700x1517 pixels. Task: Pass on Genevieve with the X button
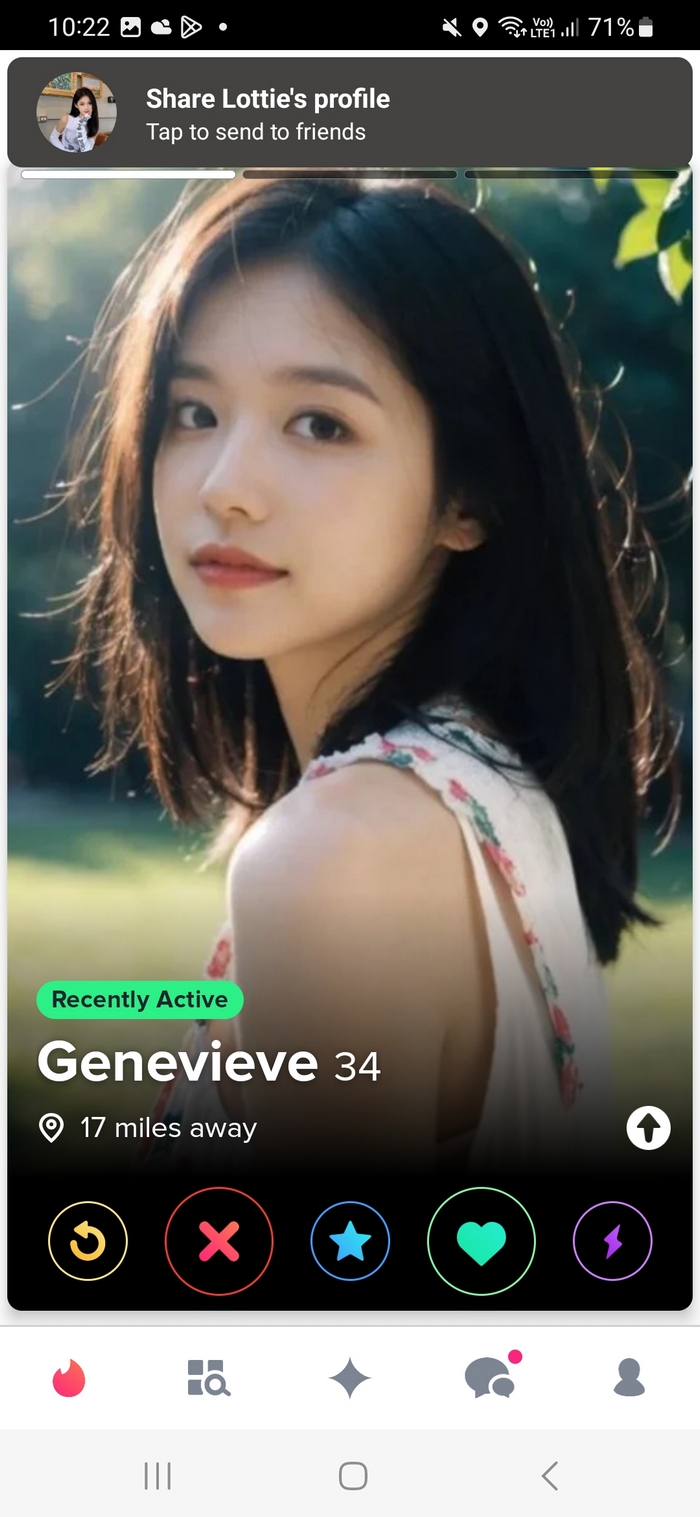(x=219, y=1241)
